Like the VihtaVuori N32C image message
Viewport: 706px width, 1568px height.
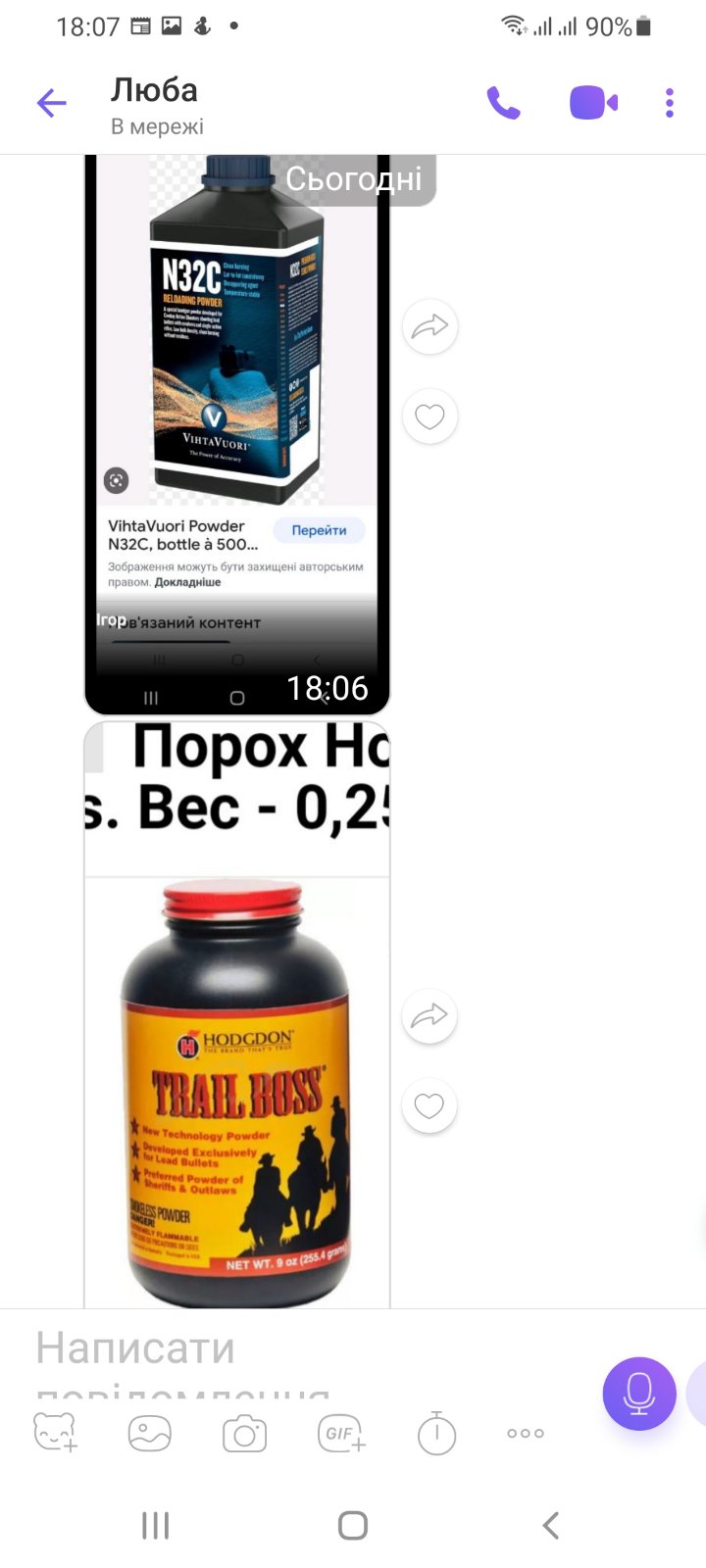coord(429,416)
